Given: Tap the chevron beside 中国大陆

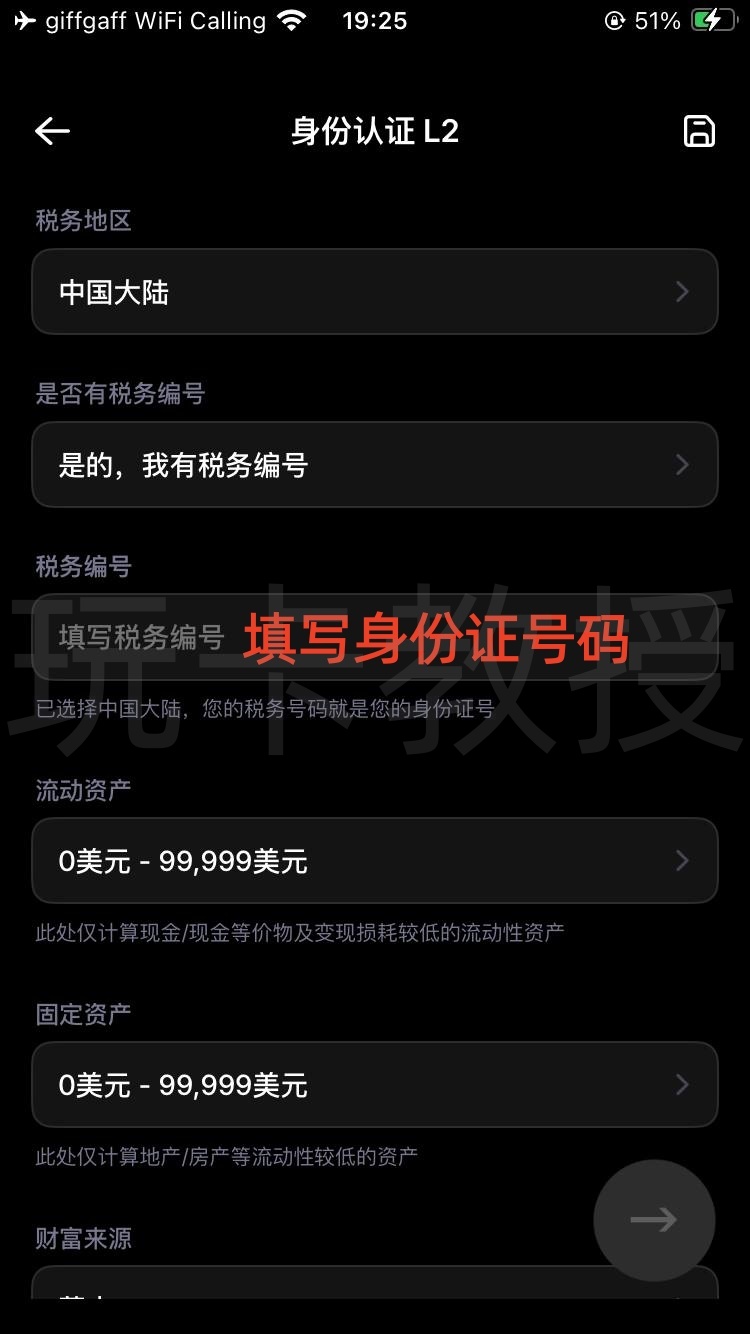Looking at the screenshot, I should (x=682, y=291).
